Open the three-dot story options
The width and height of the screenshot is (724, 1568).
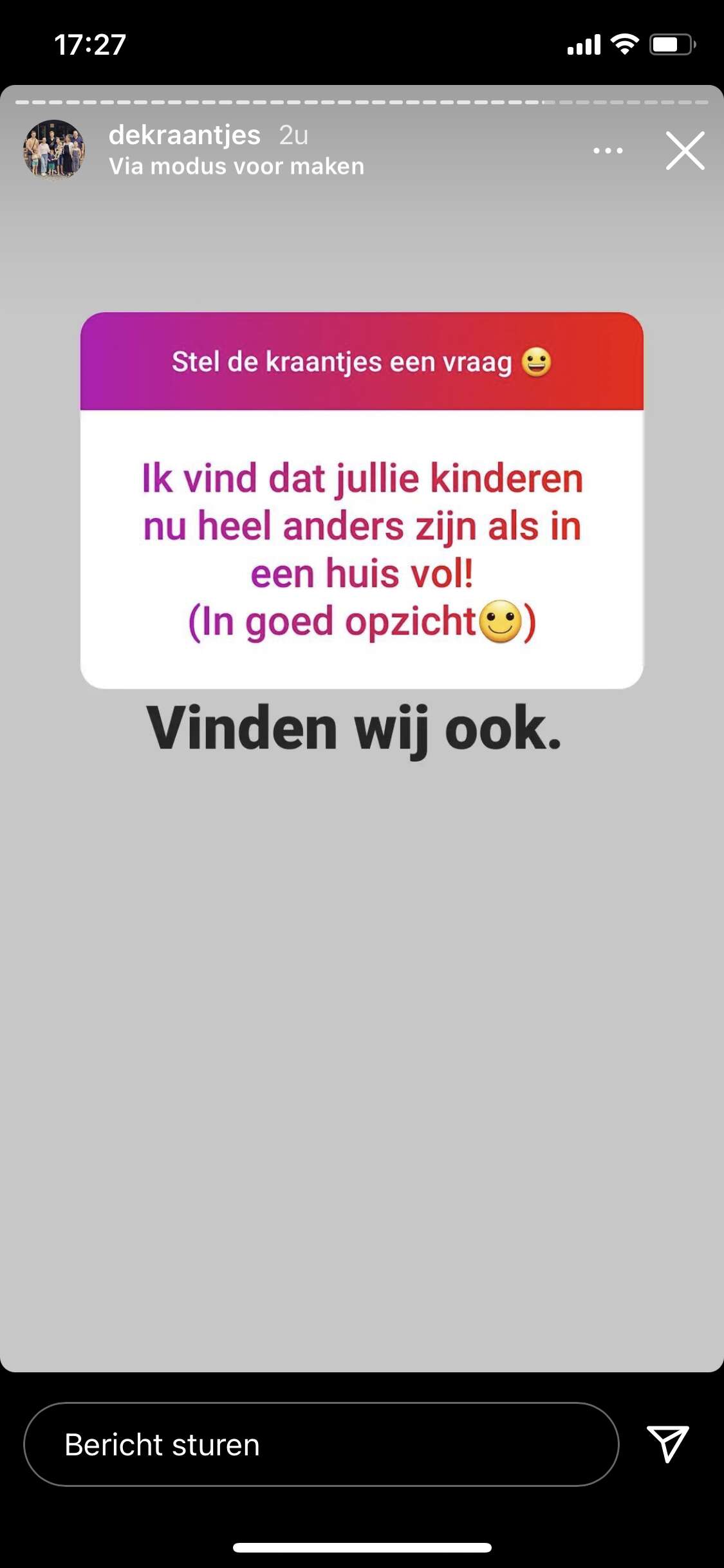click(608, 151)
